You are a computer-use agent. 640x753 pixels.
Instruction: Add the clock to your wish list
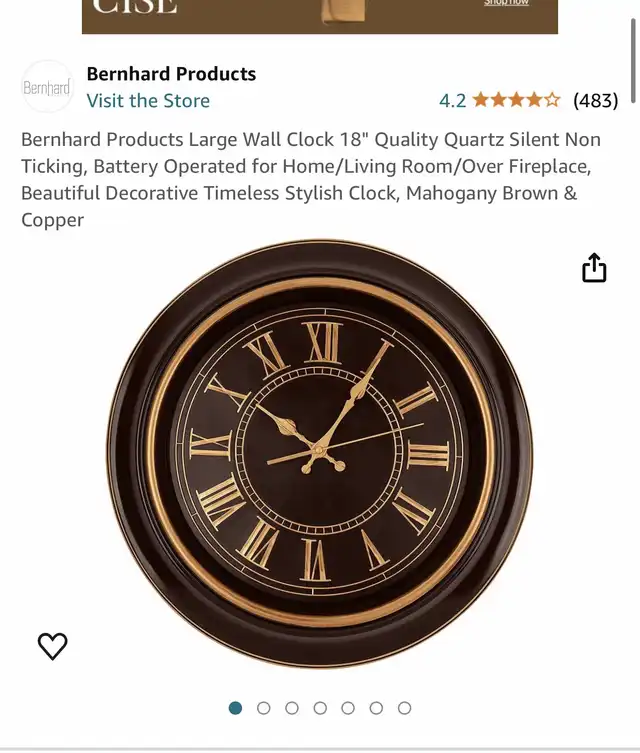tap(53, 646)
